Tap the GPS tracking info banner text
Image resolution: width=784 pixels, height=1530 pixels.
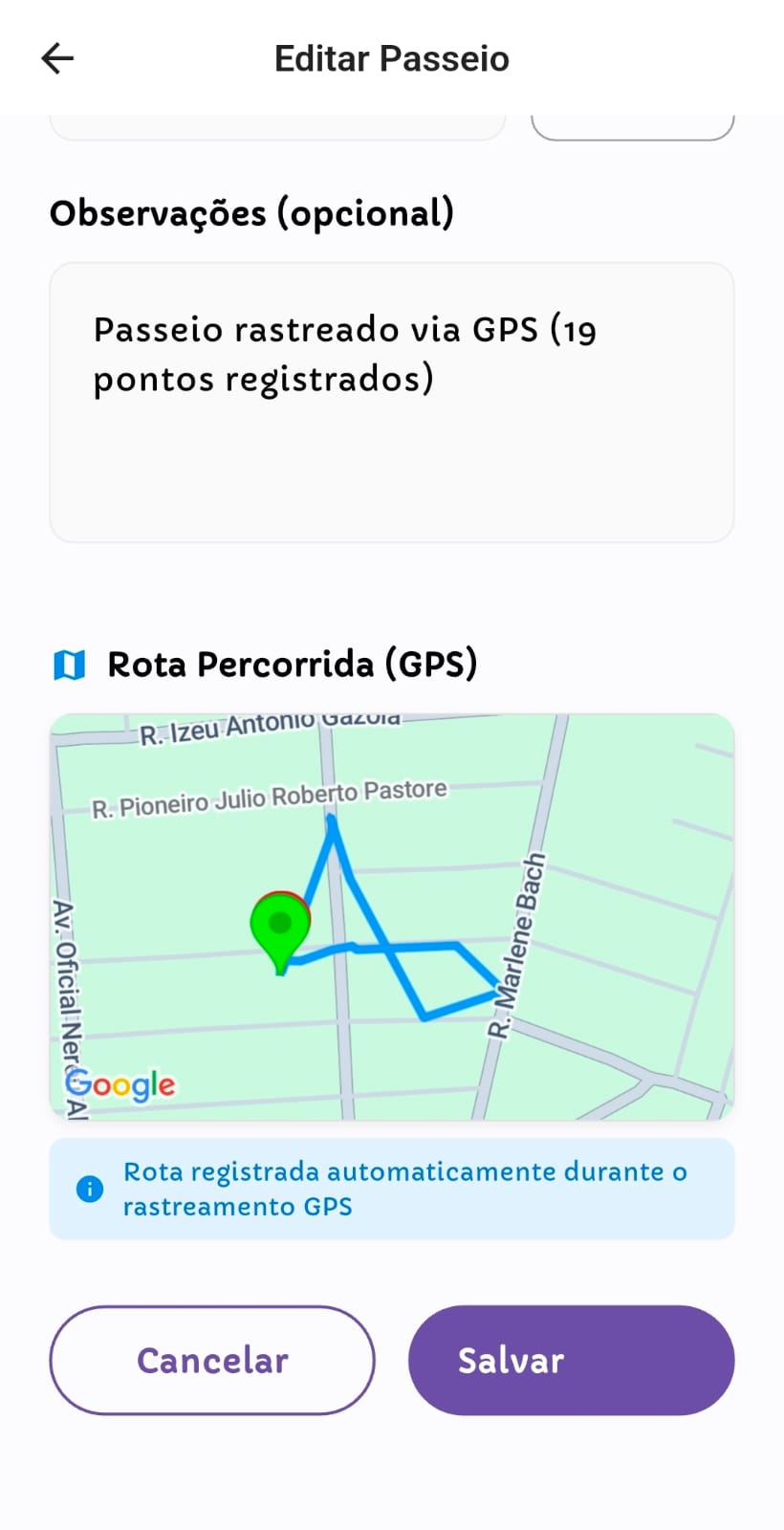pyautogui.click(x=405, y=1188)
